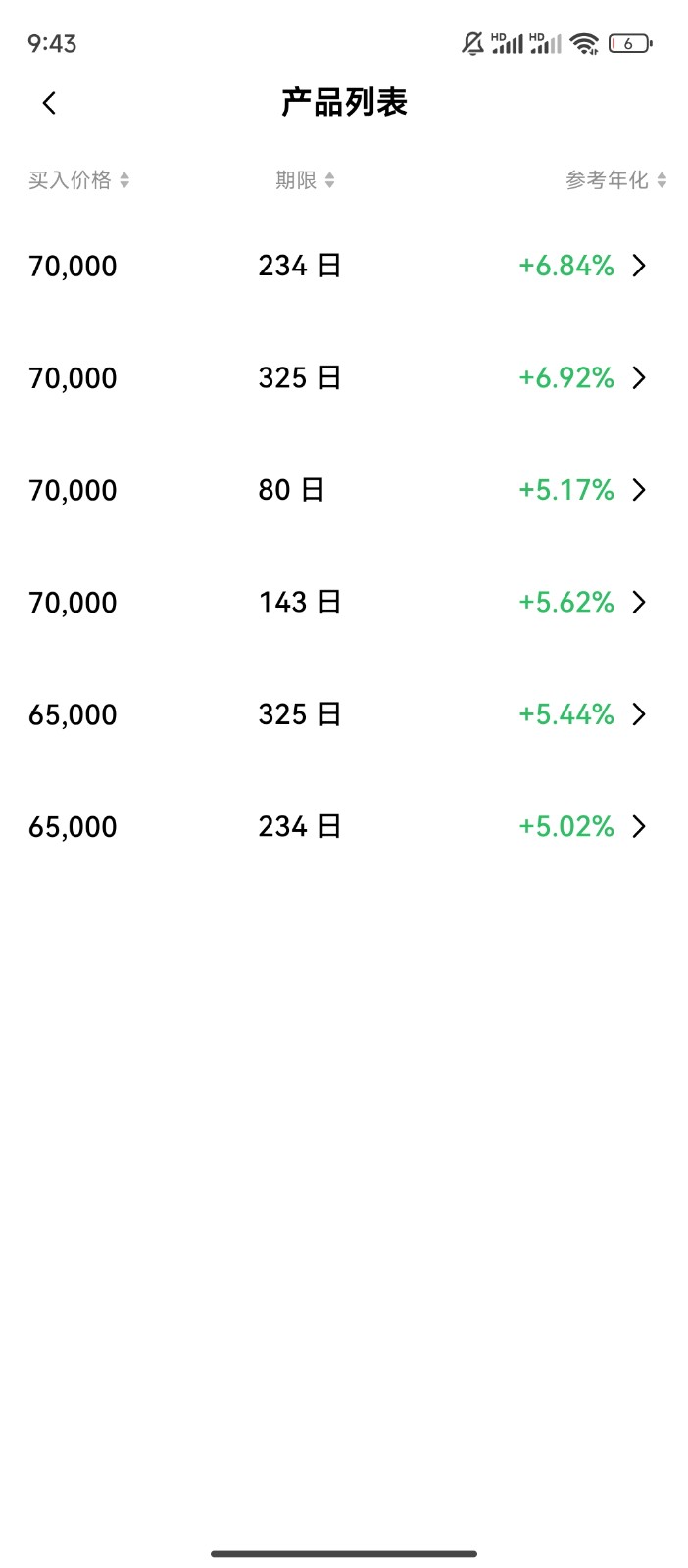View the 65,000 product with +5.02% yield
This screenshot has width=688, height=1568.
[x=344, y=827]
